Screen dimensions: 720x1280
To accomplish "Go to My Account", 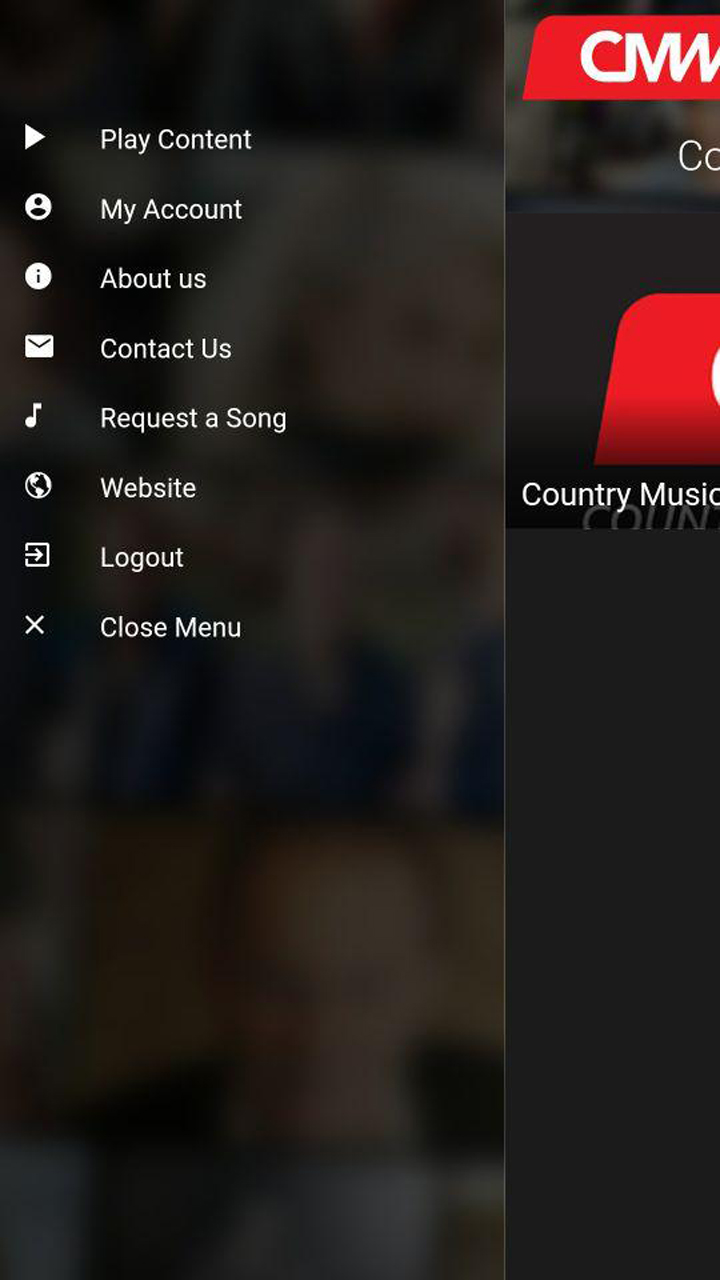I will click(252, 209).
